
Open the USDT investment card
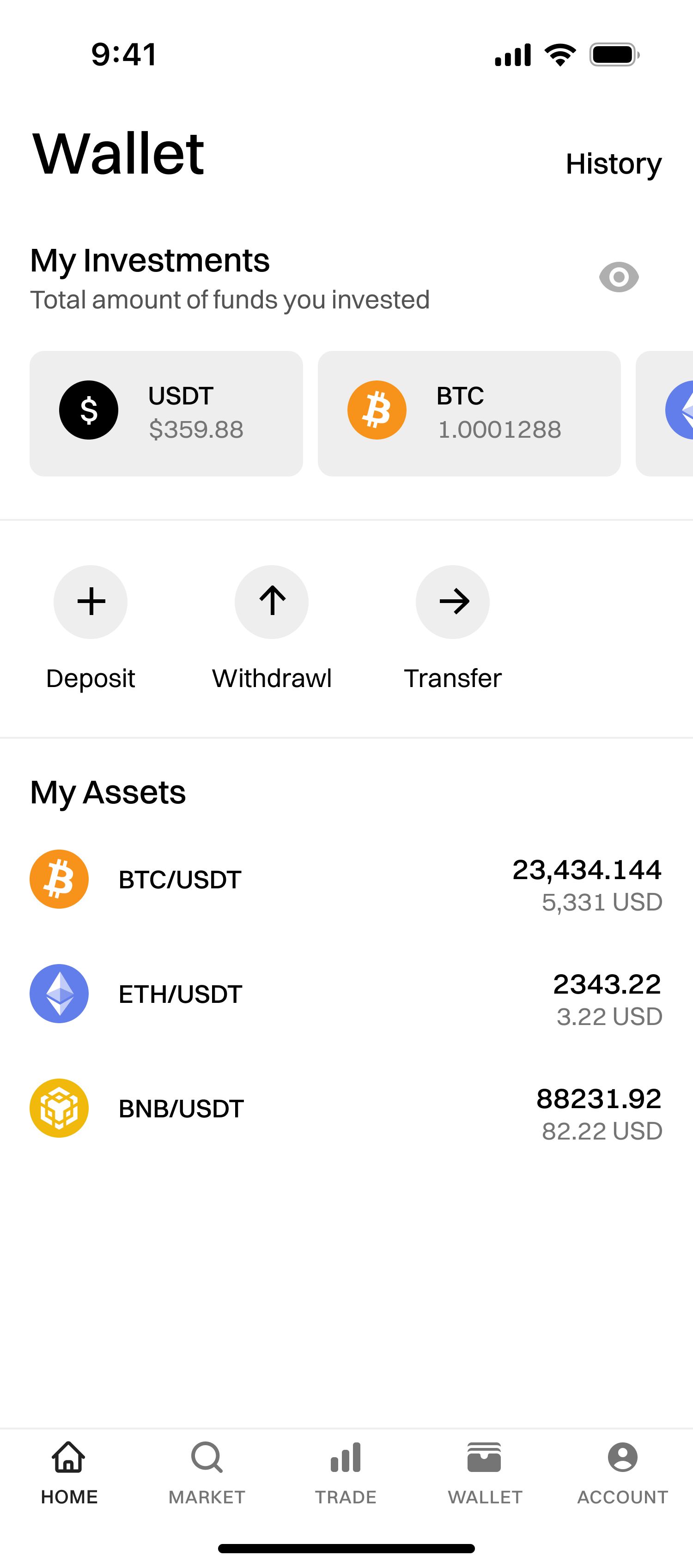point(166,413)
